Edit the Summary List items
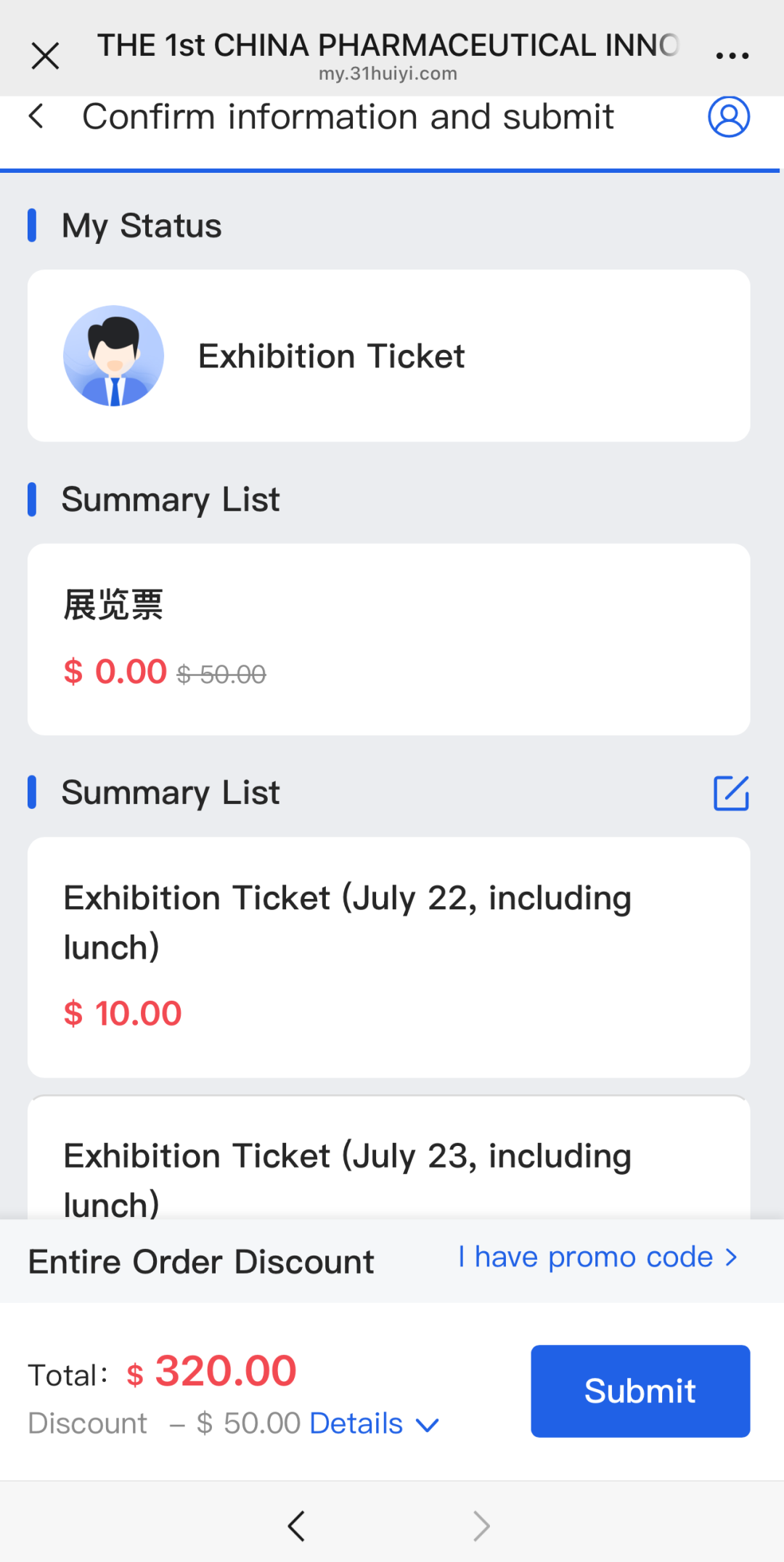 (731, 792)
